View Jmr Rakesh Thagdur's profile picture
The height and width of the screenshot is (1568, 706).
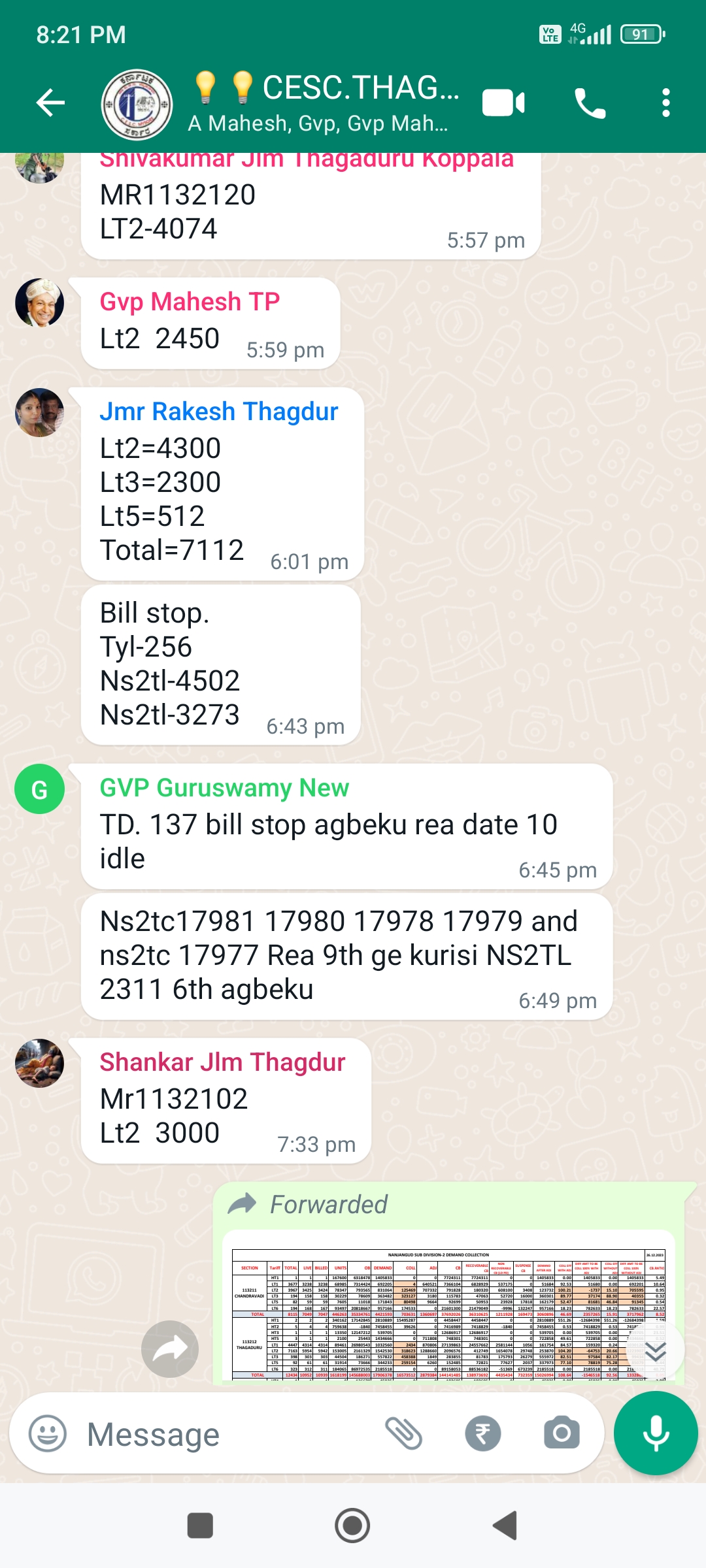point(40,412)
